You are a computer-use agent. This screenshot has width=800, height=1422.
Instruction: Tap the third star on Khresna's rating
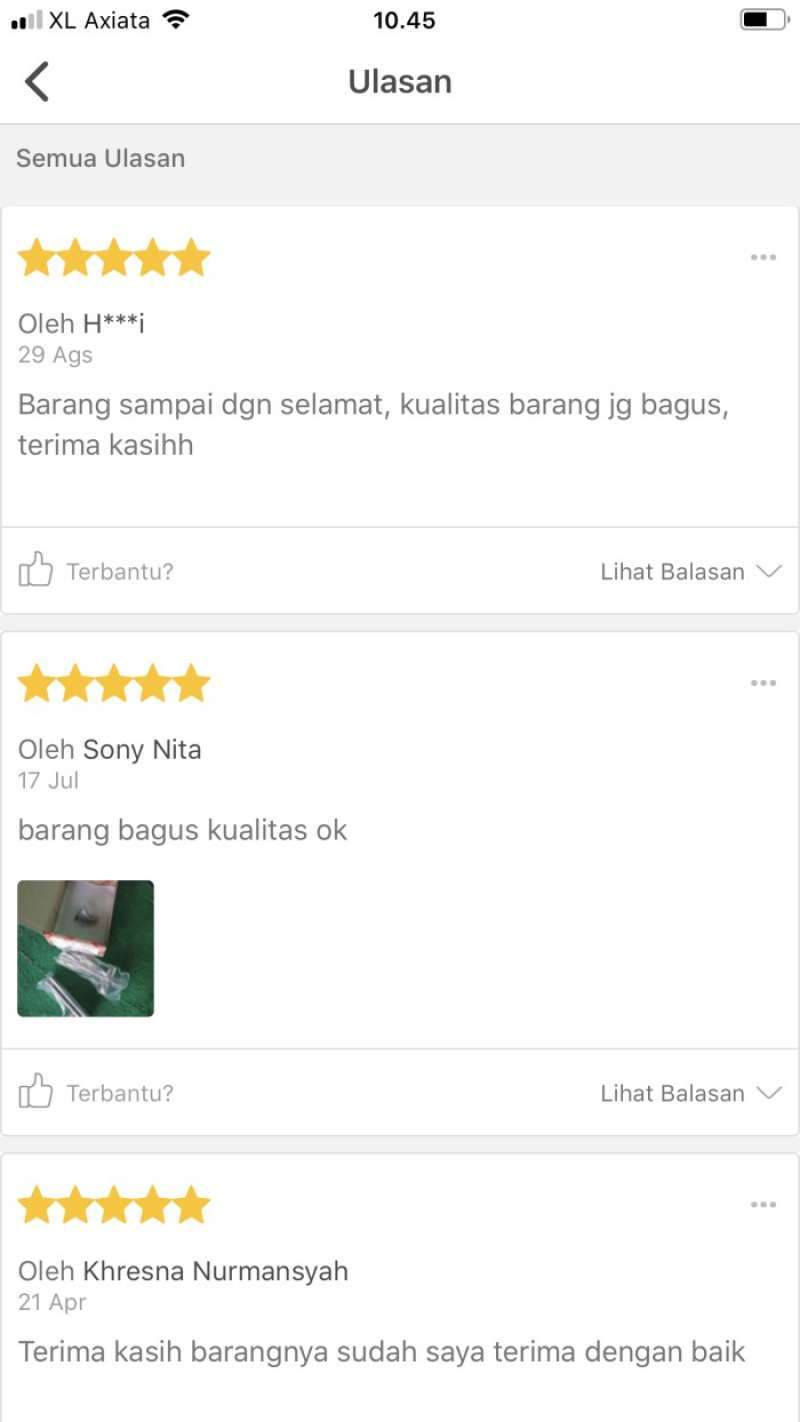(114, 1204)
